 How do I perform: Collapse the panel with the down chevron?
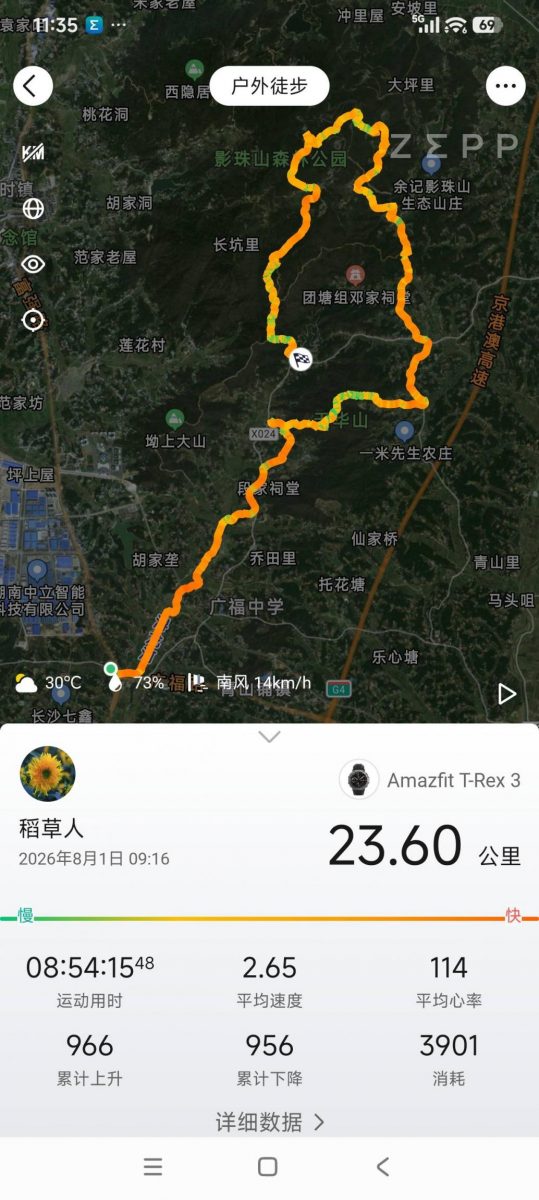[269, 737]
